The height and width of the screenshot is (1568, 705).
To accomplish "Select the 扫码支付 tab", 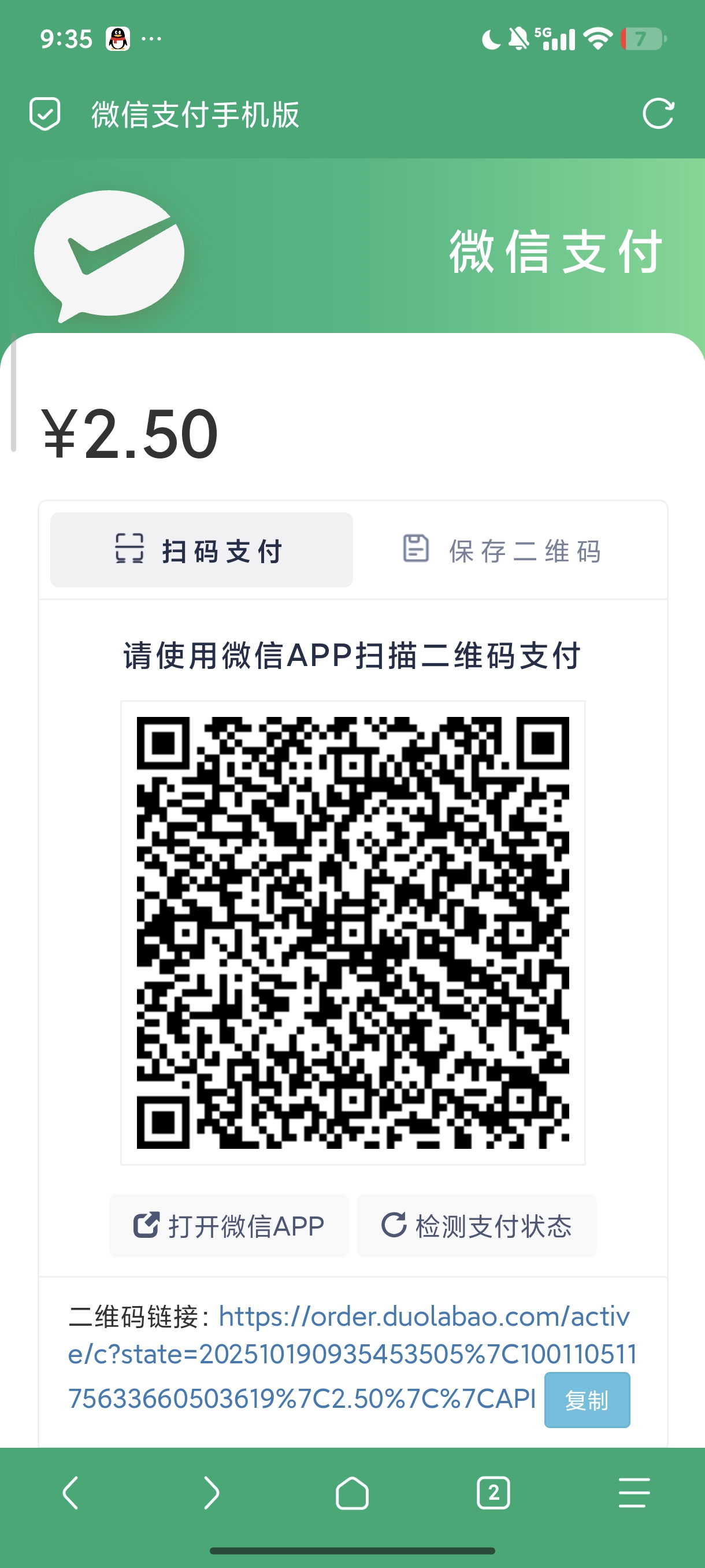I will 201,550.
